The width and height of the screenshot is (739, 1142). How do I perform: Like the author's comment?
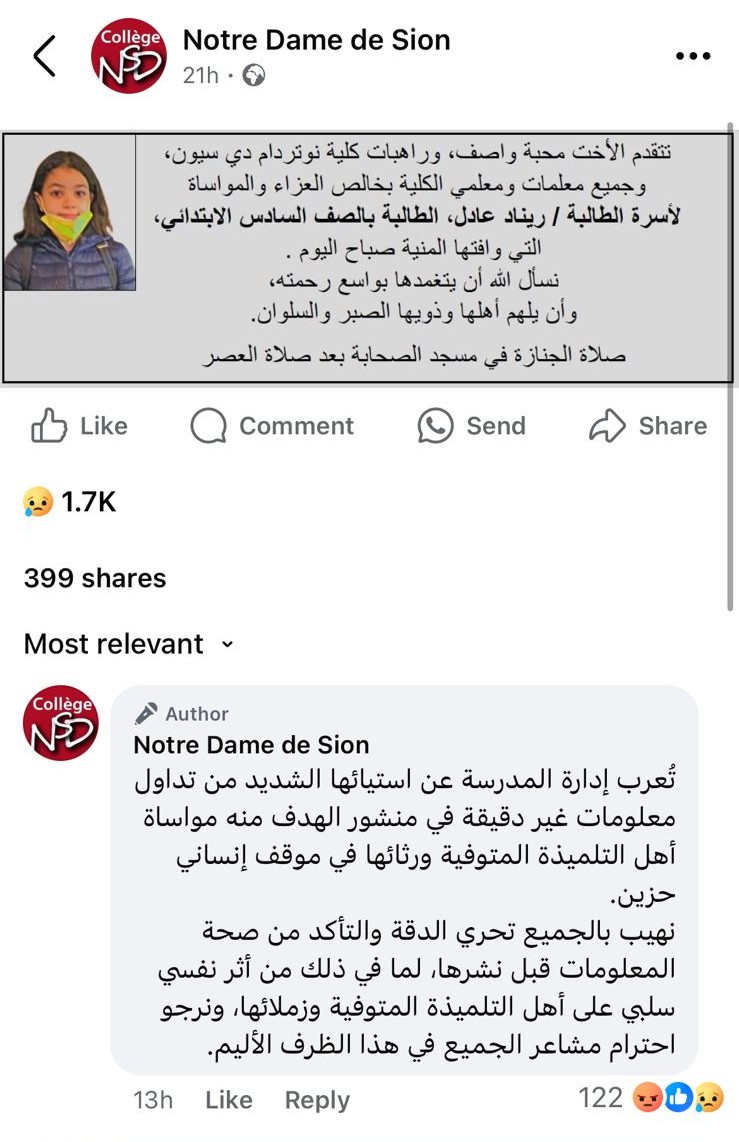[x=228, y=1100]
